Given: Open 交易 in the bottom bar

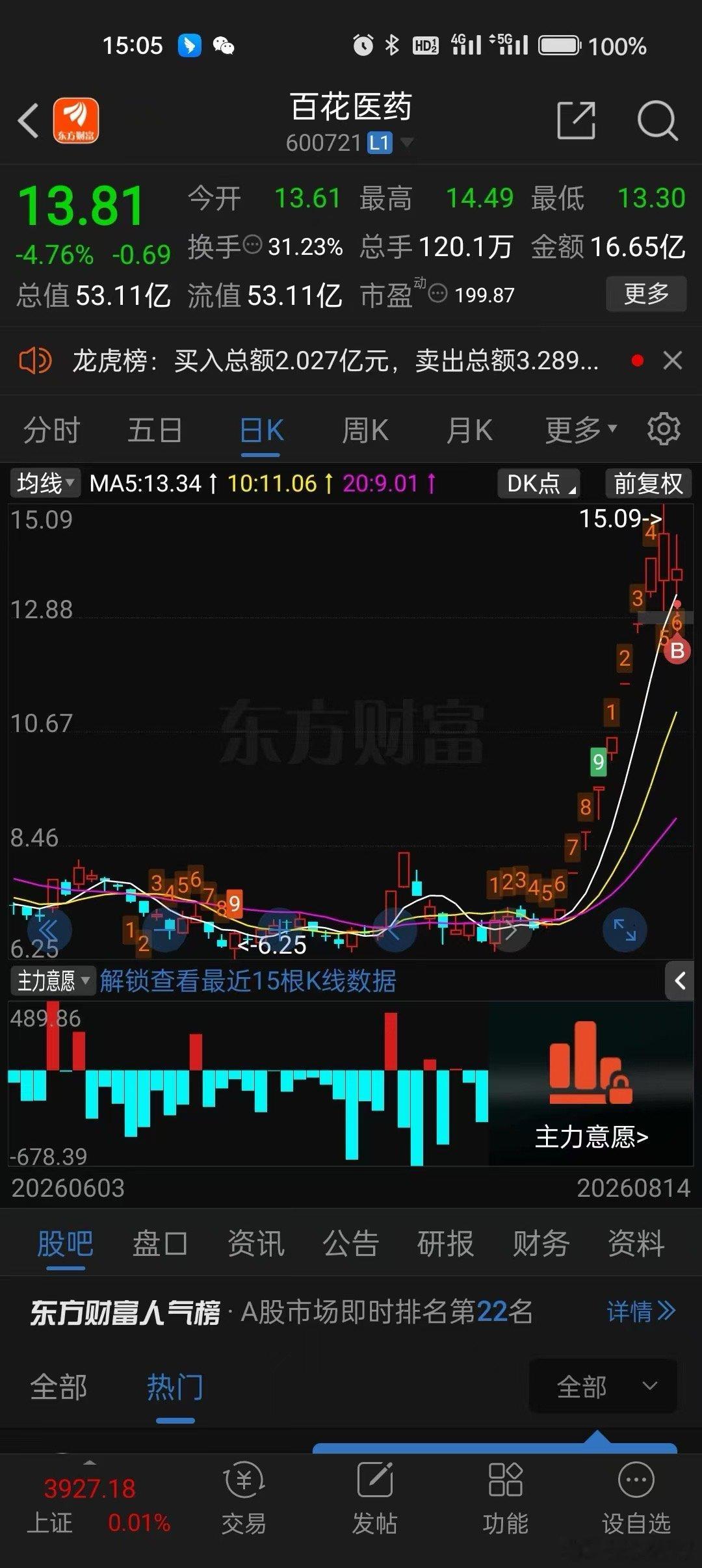Looking at the screenshot, I should [244, 1498].
